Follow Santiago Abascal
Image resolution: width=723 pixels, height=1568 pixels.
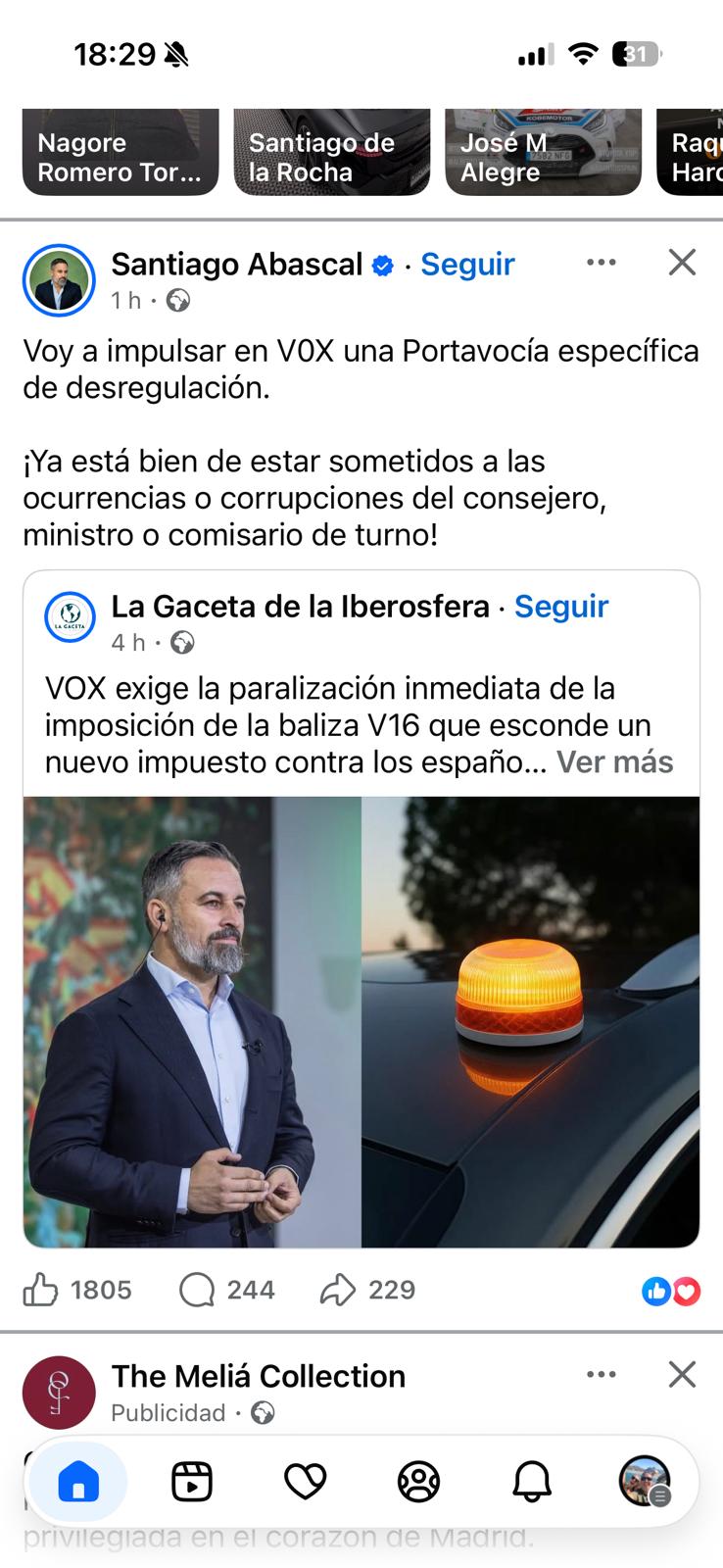(467, 265)
